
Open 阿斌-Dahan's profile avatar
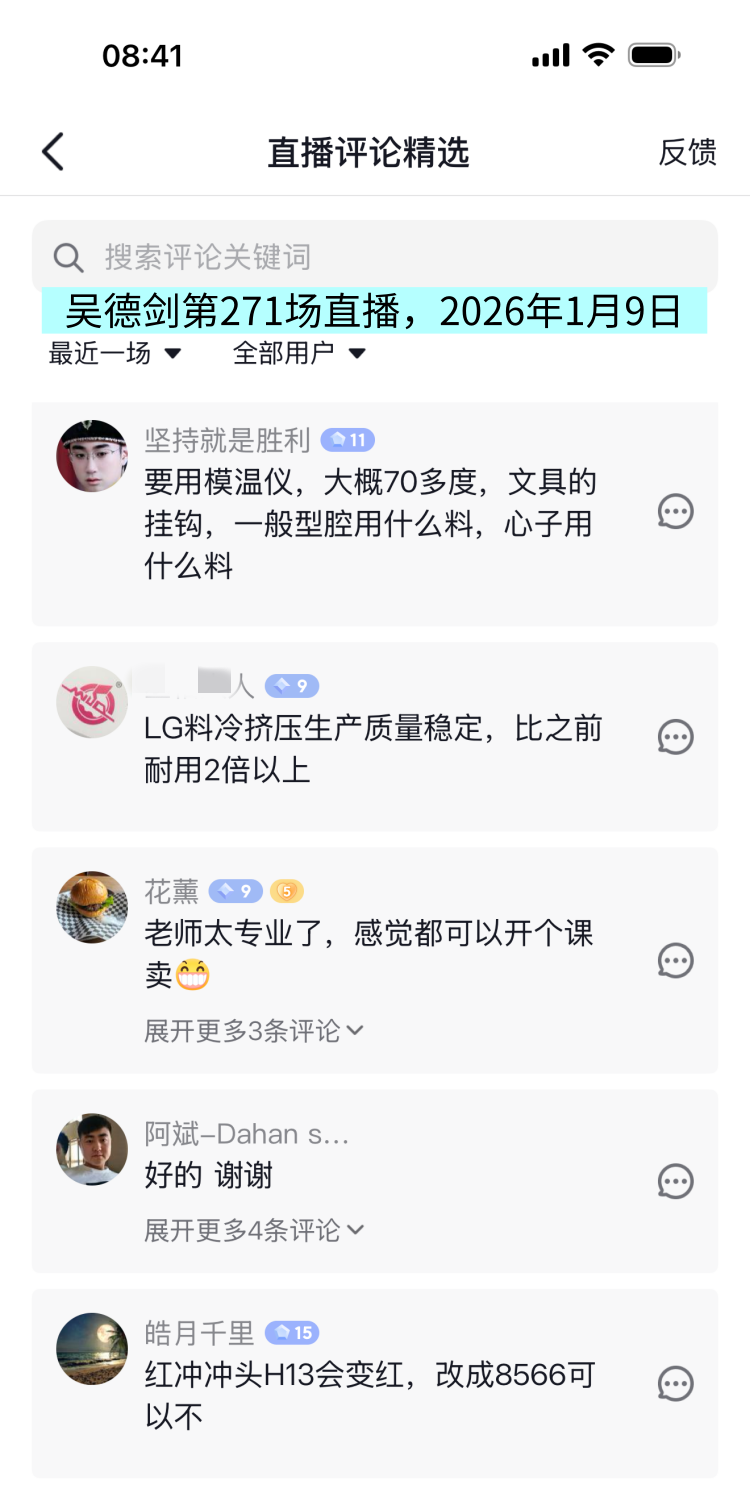(x=92, y=1149)
